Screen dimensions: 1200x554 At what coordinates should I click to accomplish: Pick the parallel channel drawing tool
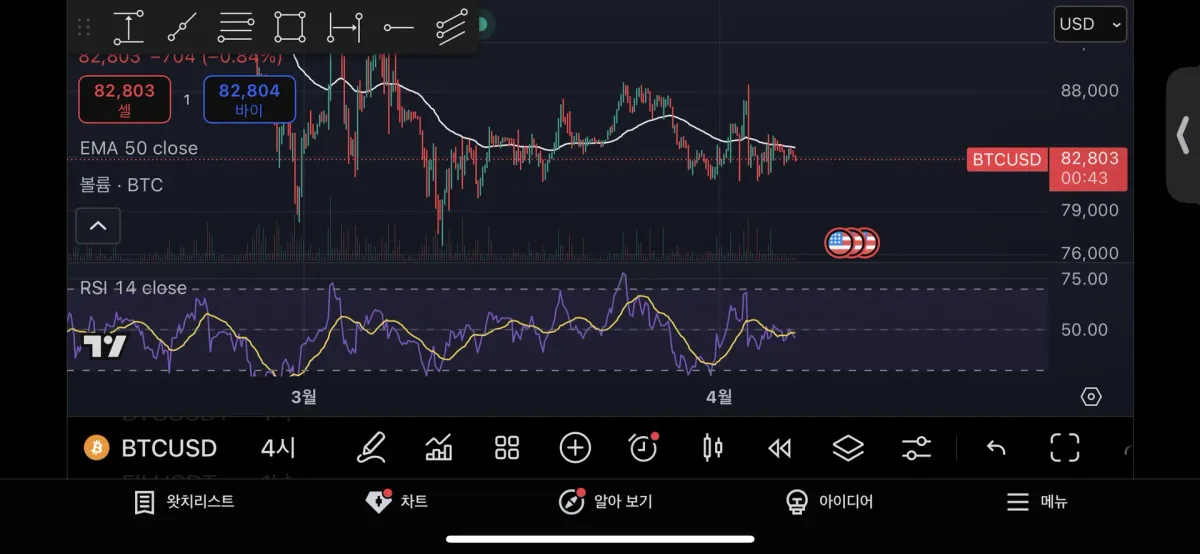(x=452, y=26)
